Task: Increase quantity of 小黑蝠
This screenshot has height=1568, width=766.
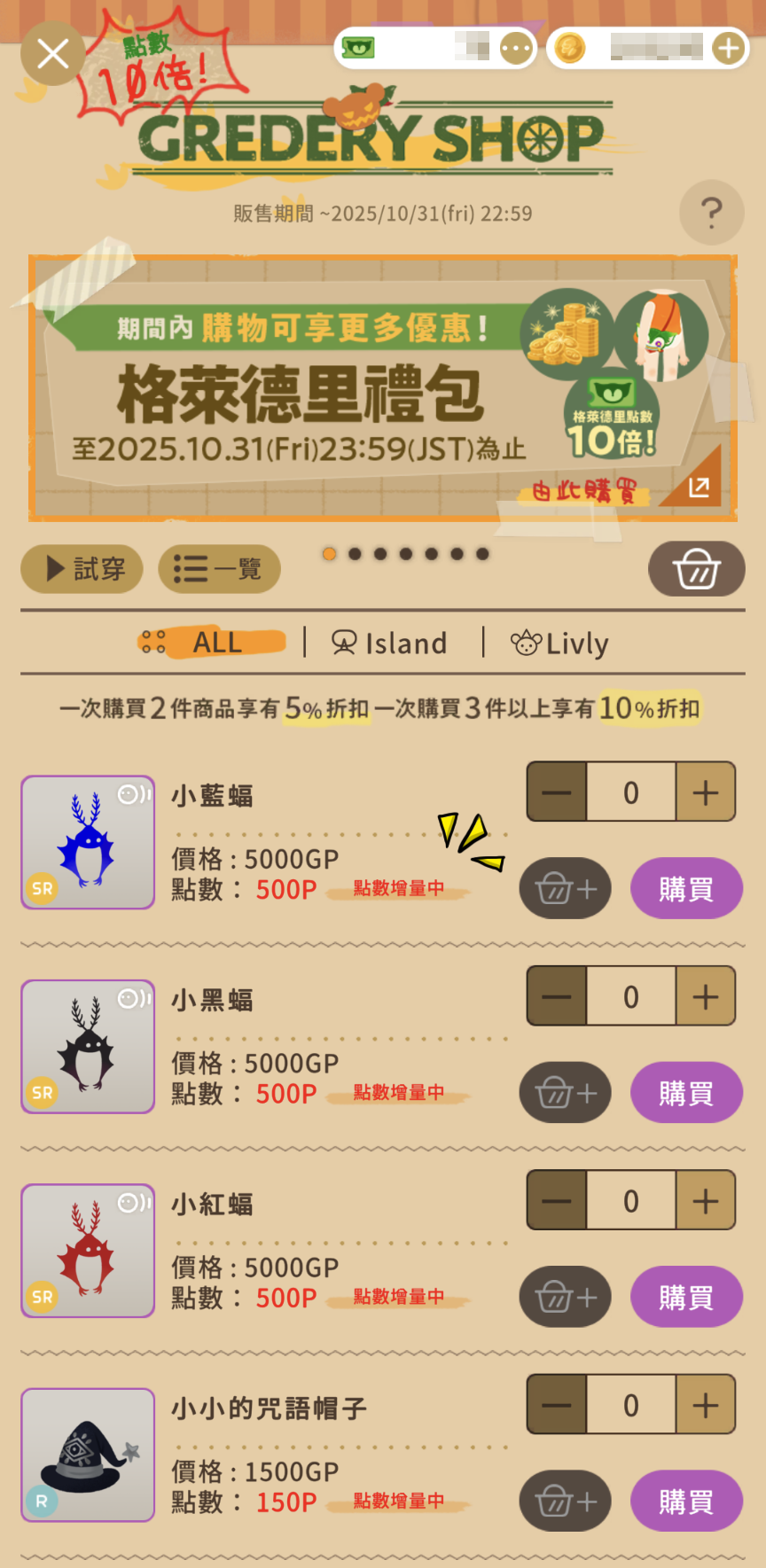Action: pyautogui.click(x=705, y=996)
